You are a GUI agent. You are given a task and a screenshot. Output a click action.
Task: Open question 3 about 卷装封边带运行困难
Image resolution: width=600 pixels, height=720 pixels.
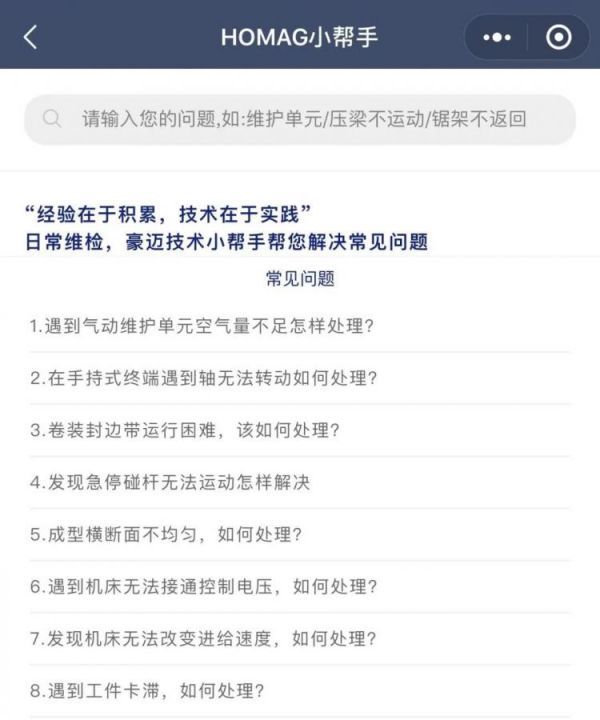point(185,430)
